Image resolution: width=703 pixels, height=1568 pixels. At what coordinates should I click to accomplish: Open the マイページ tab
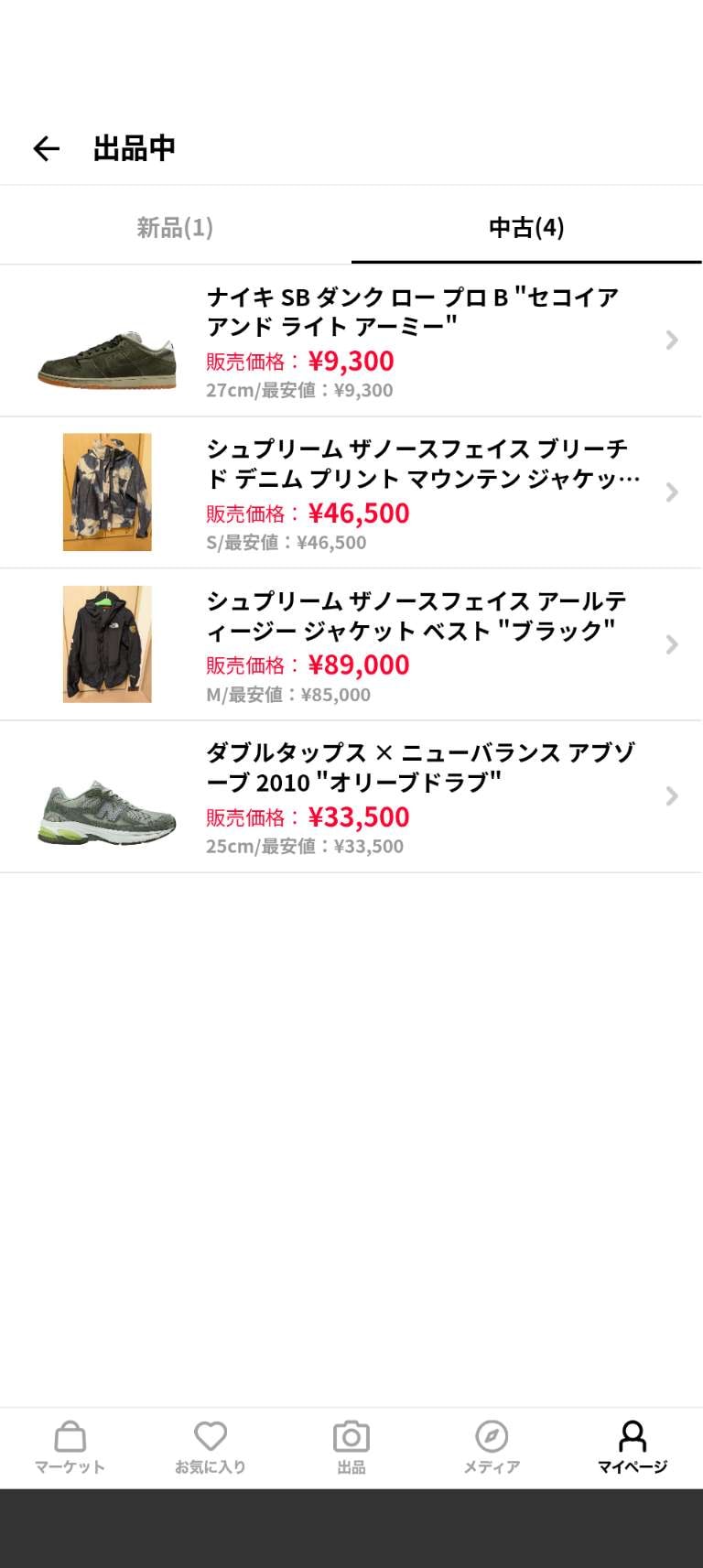coord(633,1447)
